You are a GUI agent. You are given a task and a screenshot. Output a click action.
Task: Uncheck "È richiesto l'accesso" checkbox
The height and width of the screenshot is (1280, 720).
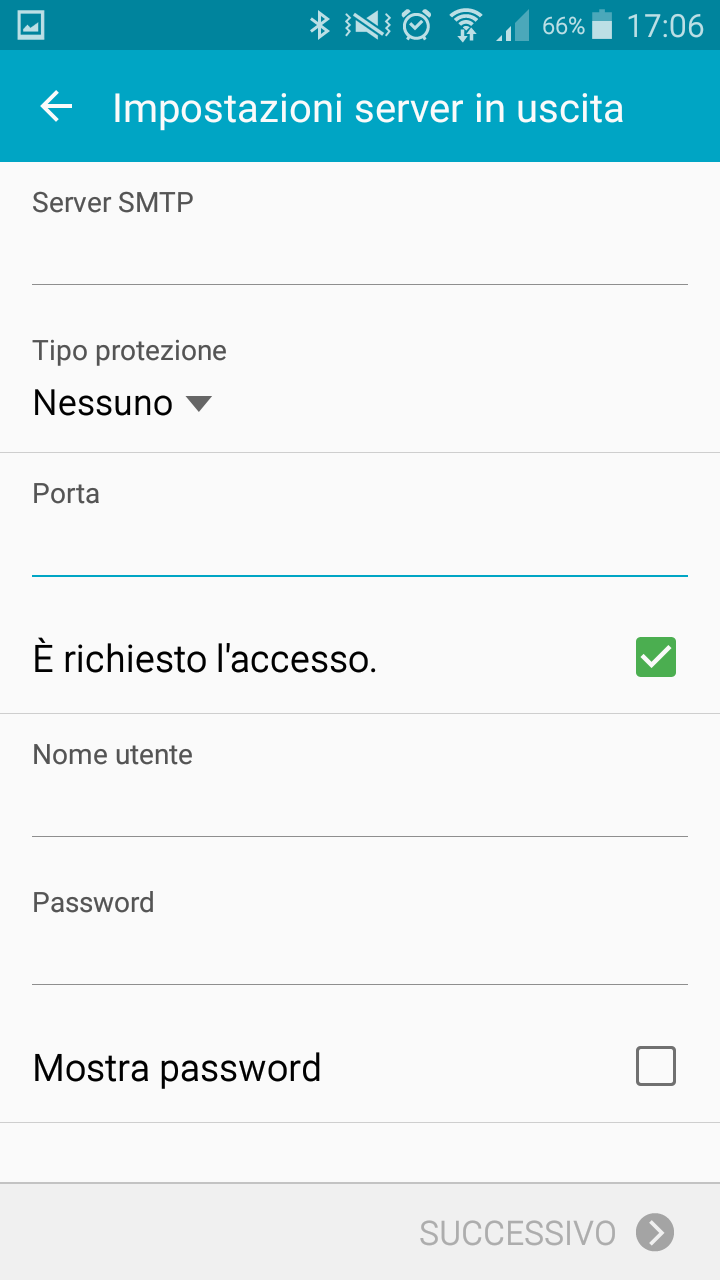[656, 657]
